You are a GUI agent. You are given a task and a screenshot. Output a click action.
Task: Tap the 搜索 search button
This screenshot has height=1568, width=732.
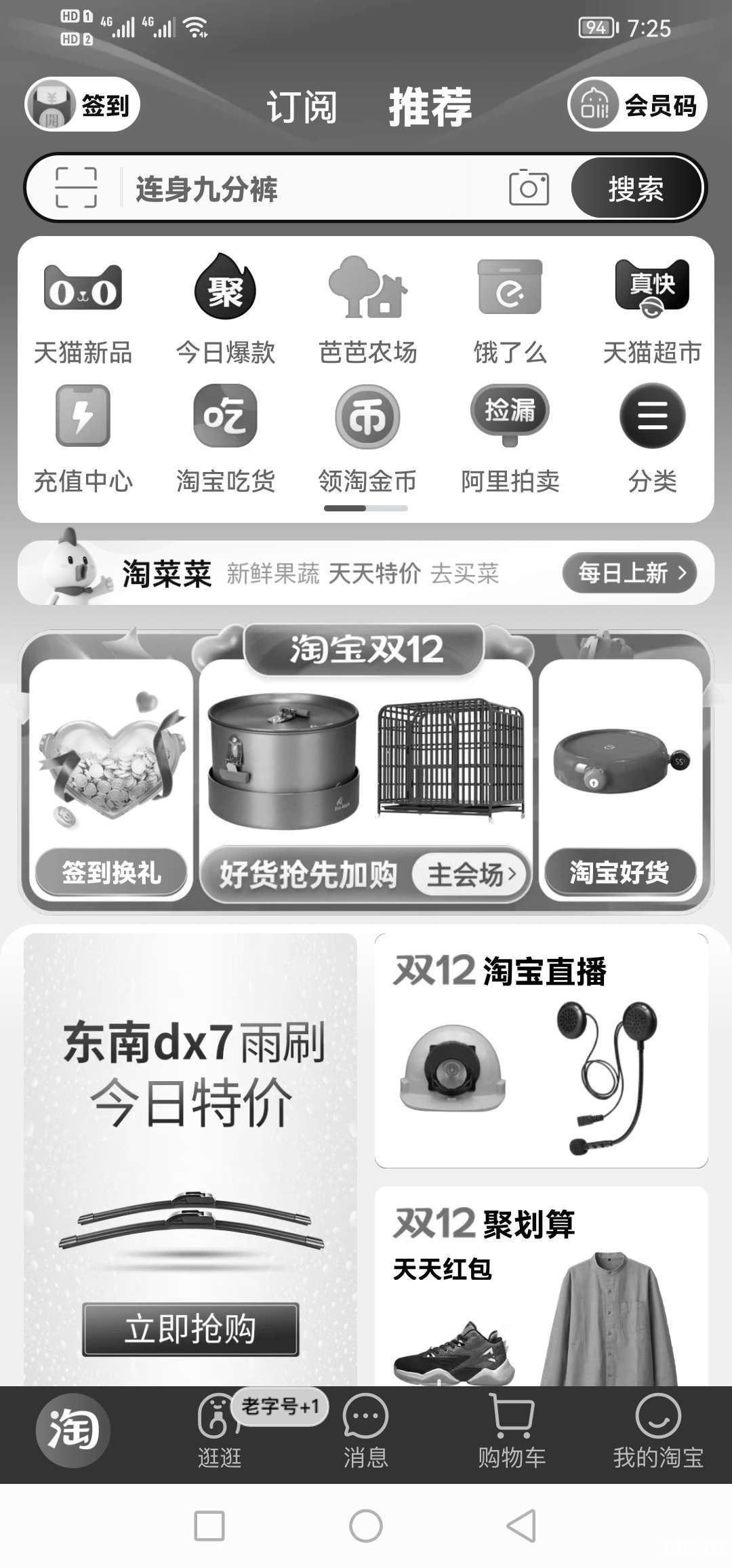tap(635, 189)
